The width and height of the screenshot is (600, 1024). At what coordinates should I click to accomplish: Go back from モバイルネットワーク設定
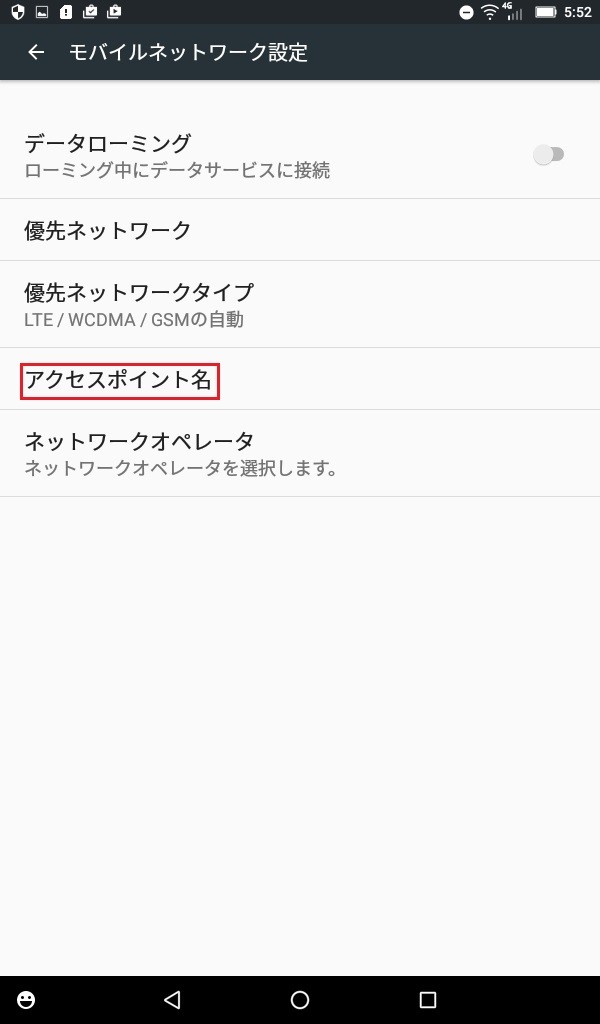coord(36,52)
